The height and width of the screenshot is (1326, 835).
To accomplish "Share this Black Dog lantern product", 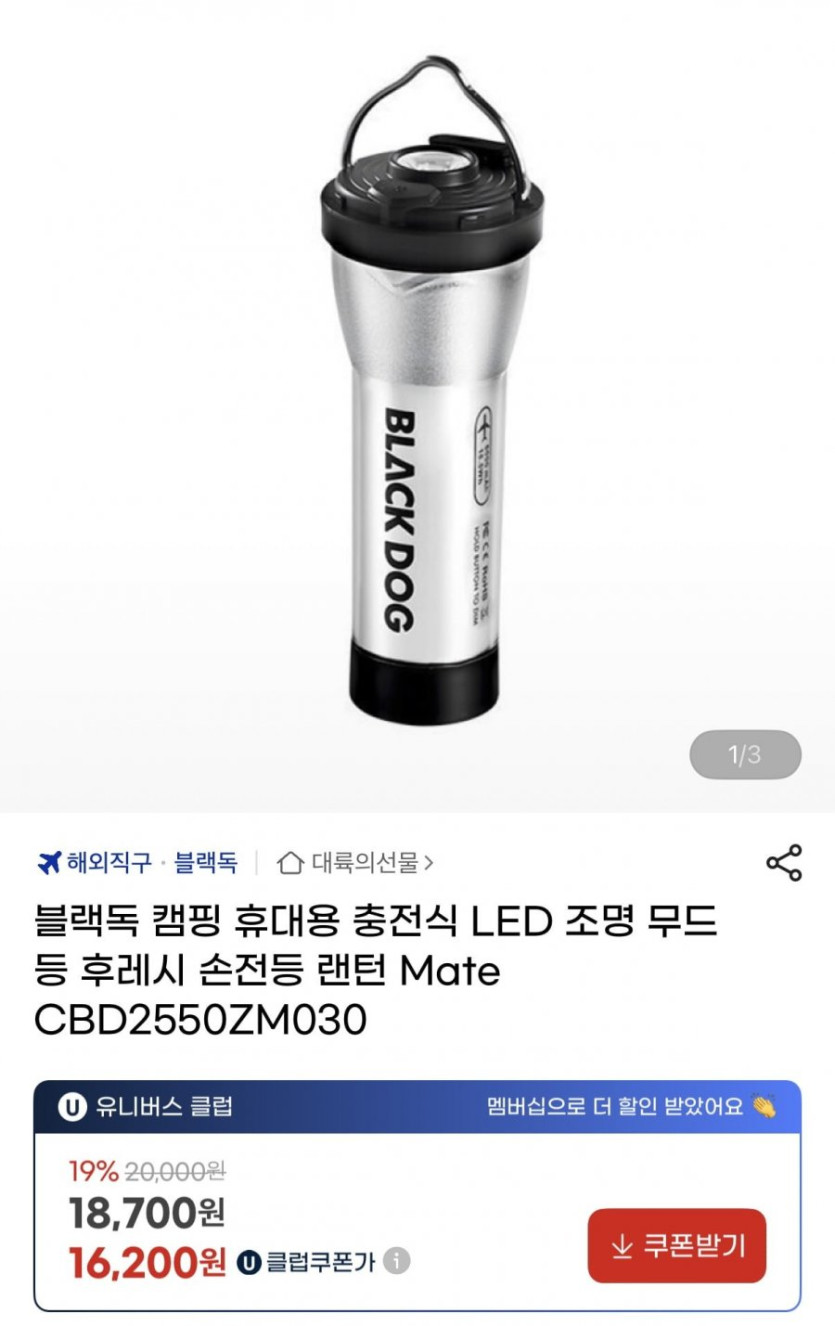I will [783, 862].
